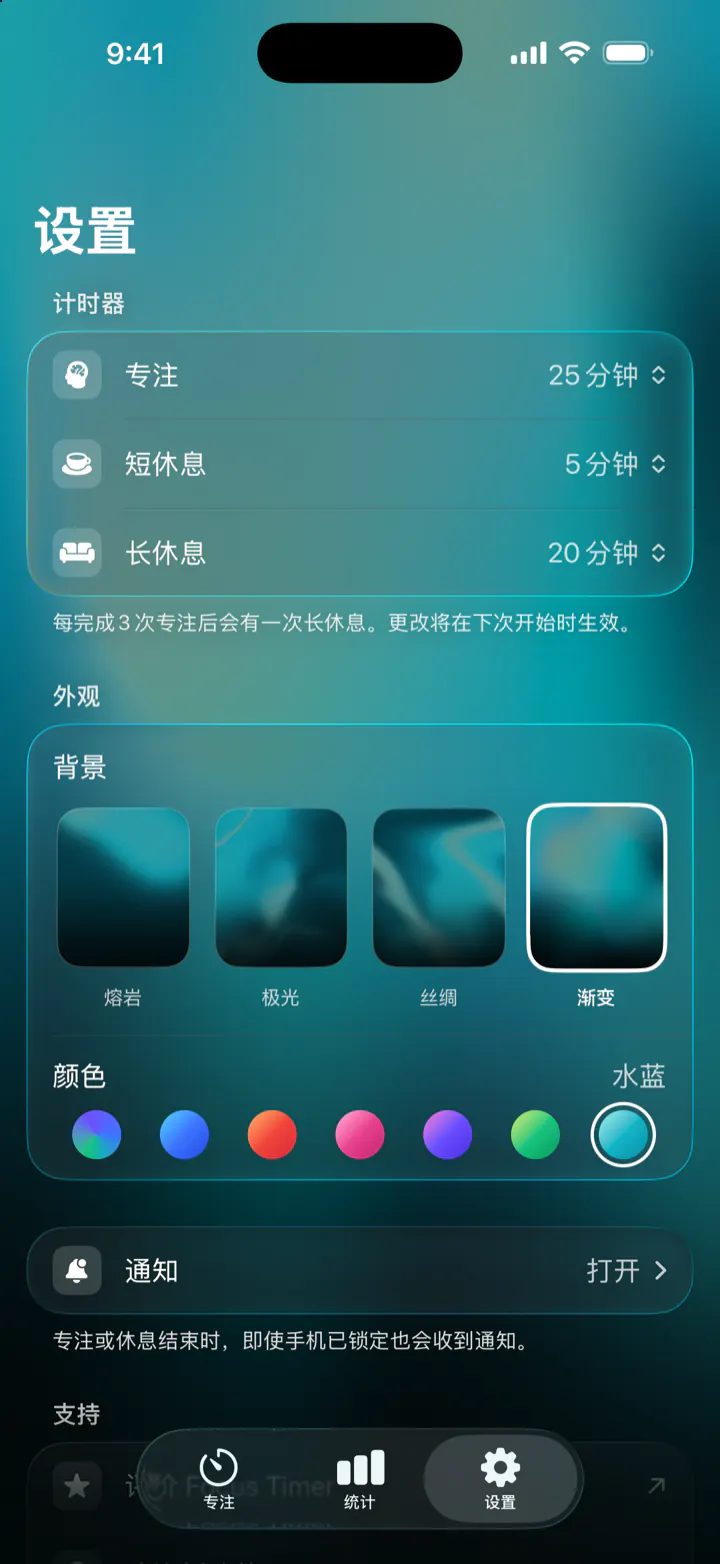
Task: Choose the pink color swatch
Action: 360,1135
